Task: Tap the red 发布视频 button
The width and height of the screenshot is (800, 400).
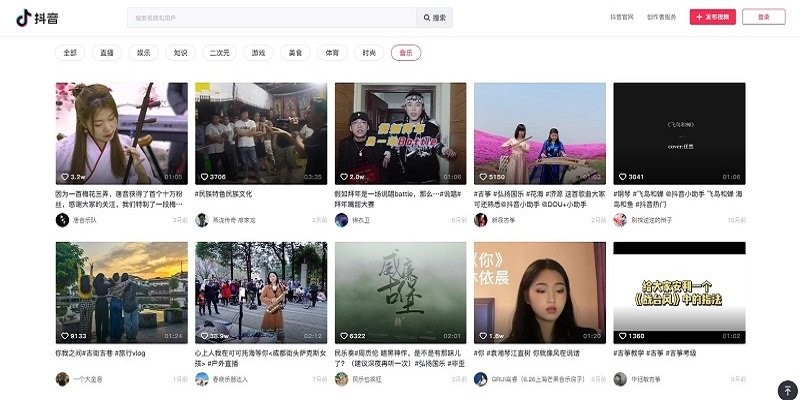Action: click(x=712, y=17)
